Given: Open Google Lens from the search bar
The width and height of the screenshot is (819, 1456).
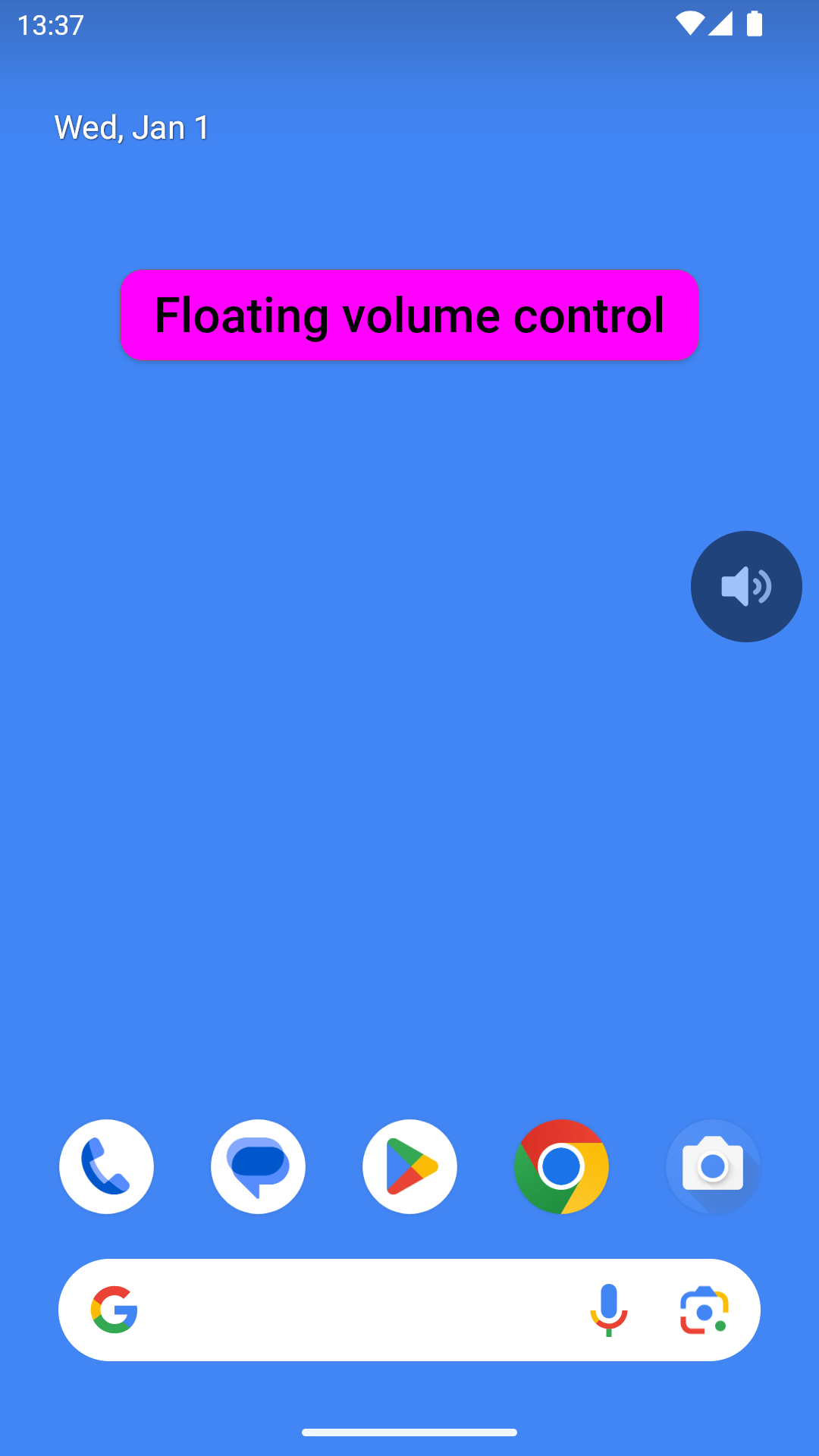Looking at the screenshot, I should (x=704, y=1310).
